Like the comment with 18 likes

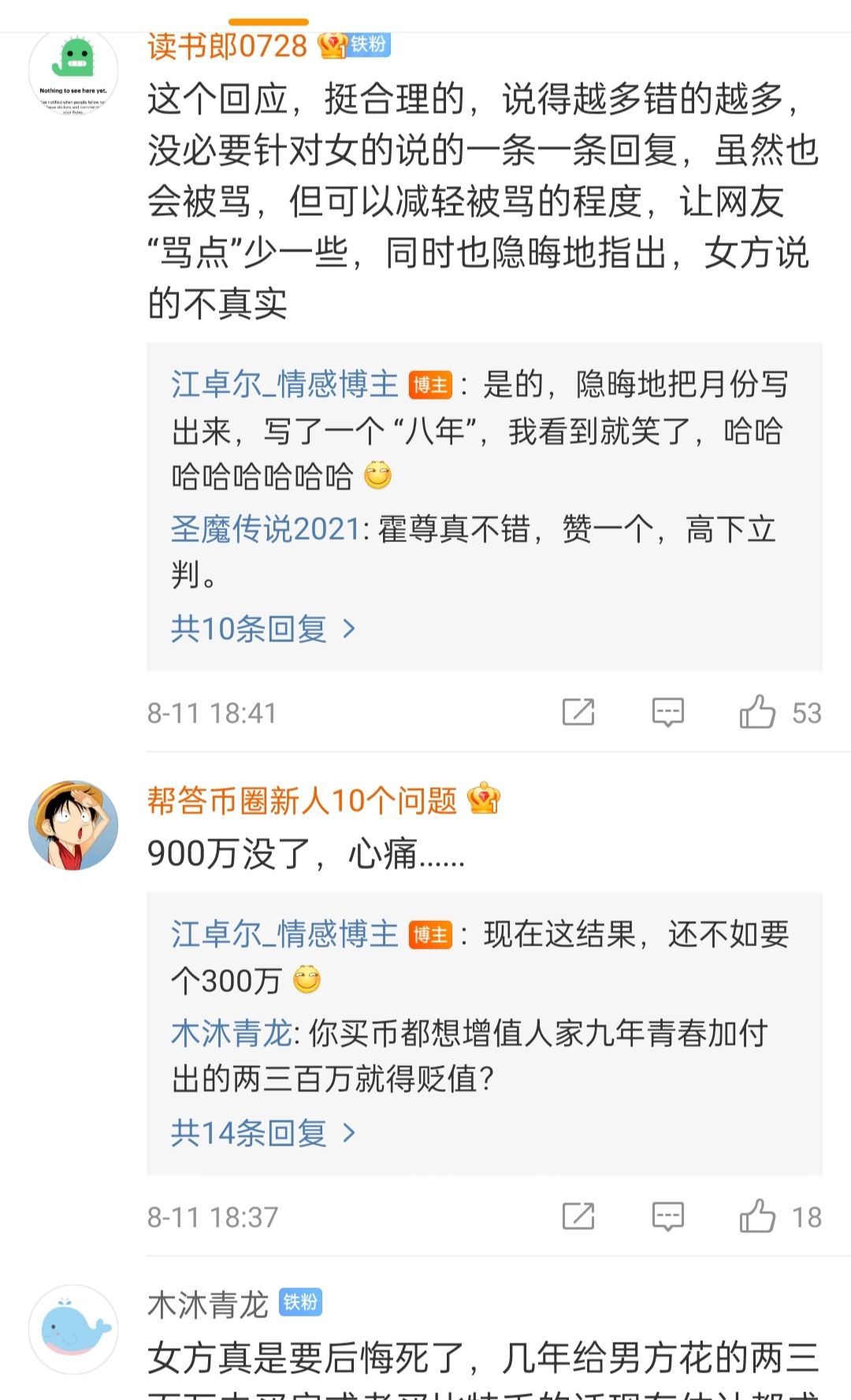[x=757, y=1216]
